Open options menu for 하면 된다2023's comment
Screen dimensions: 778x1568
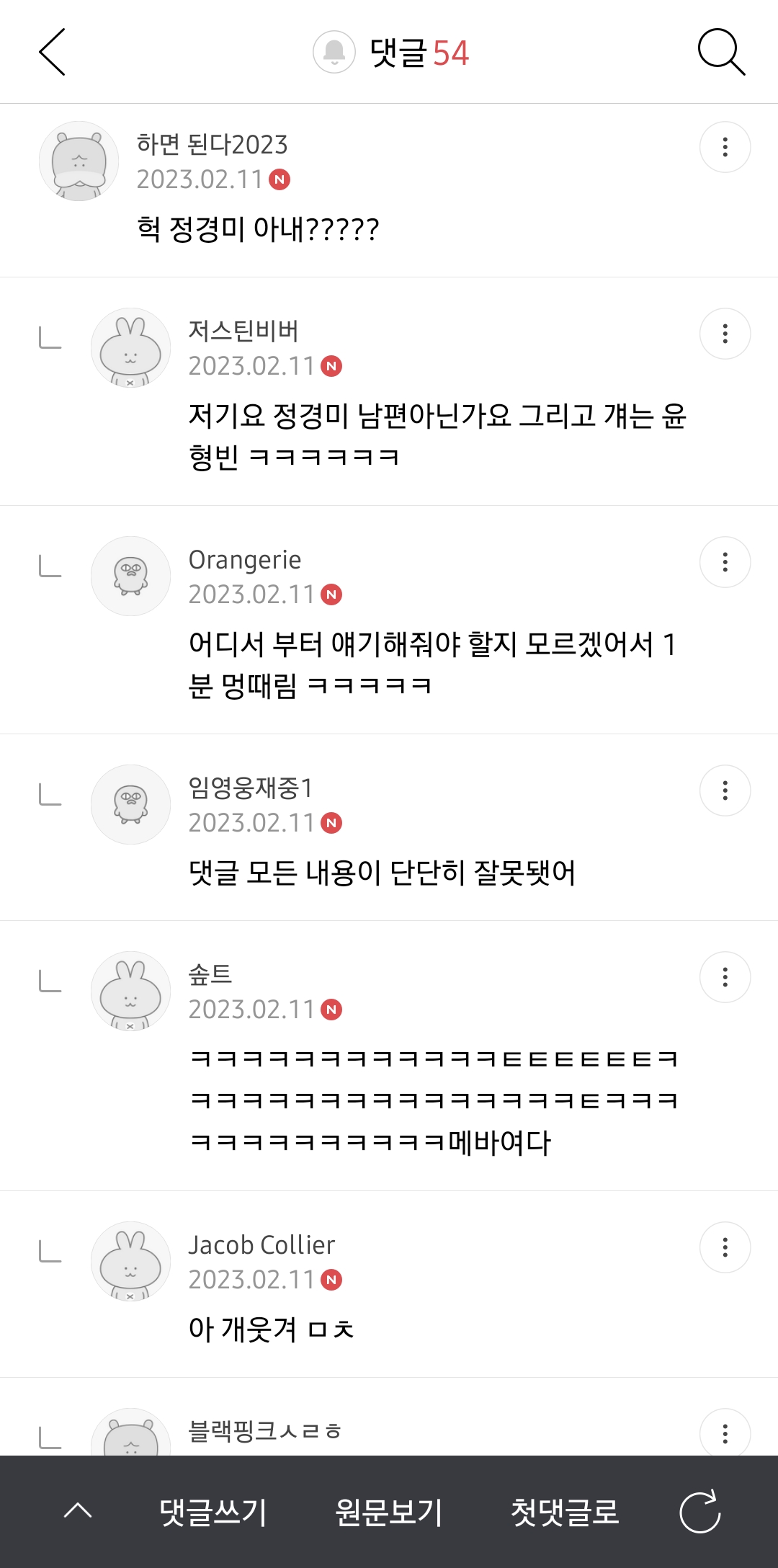(725, 146)
